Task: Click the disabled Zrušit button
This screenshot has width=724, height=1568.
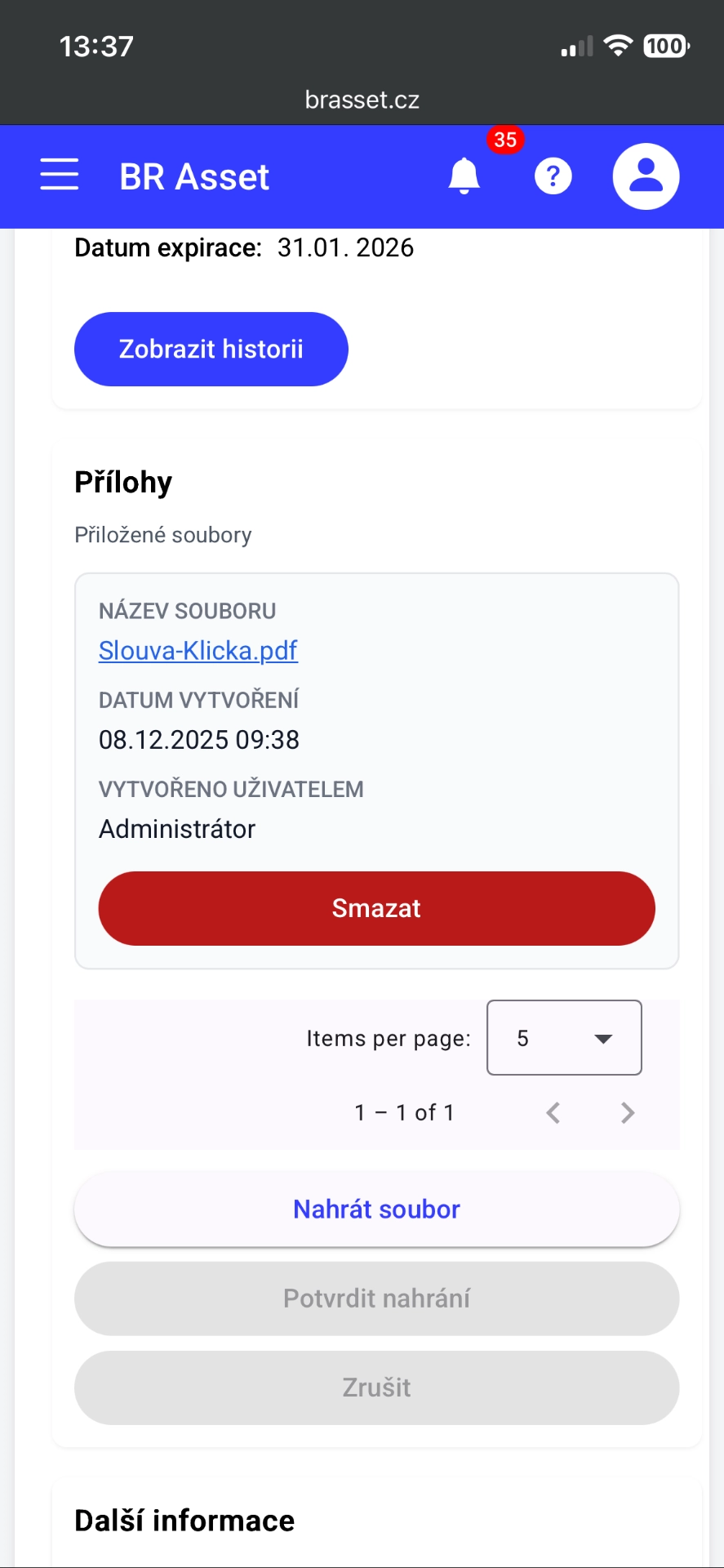Action: point(376,1387)
